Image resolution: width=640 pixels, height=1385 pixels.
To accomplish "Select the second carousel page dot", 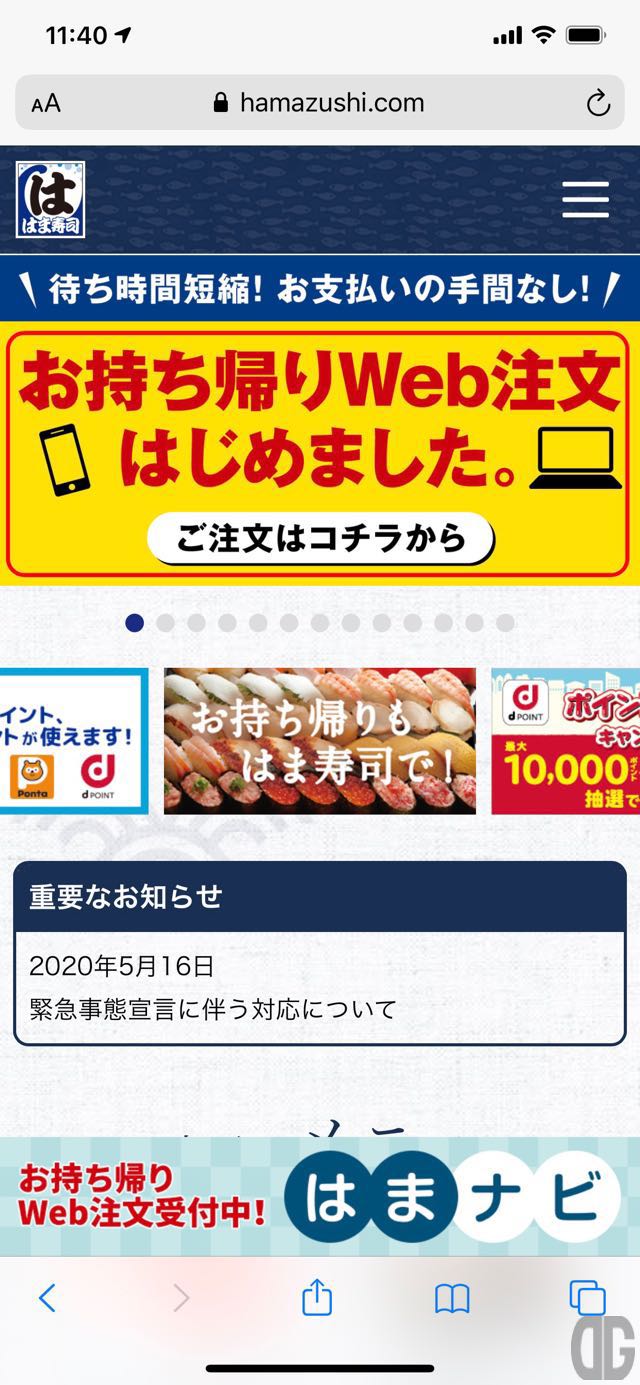I will (x=165, y=623).
